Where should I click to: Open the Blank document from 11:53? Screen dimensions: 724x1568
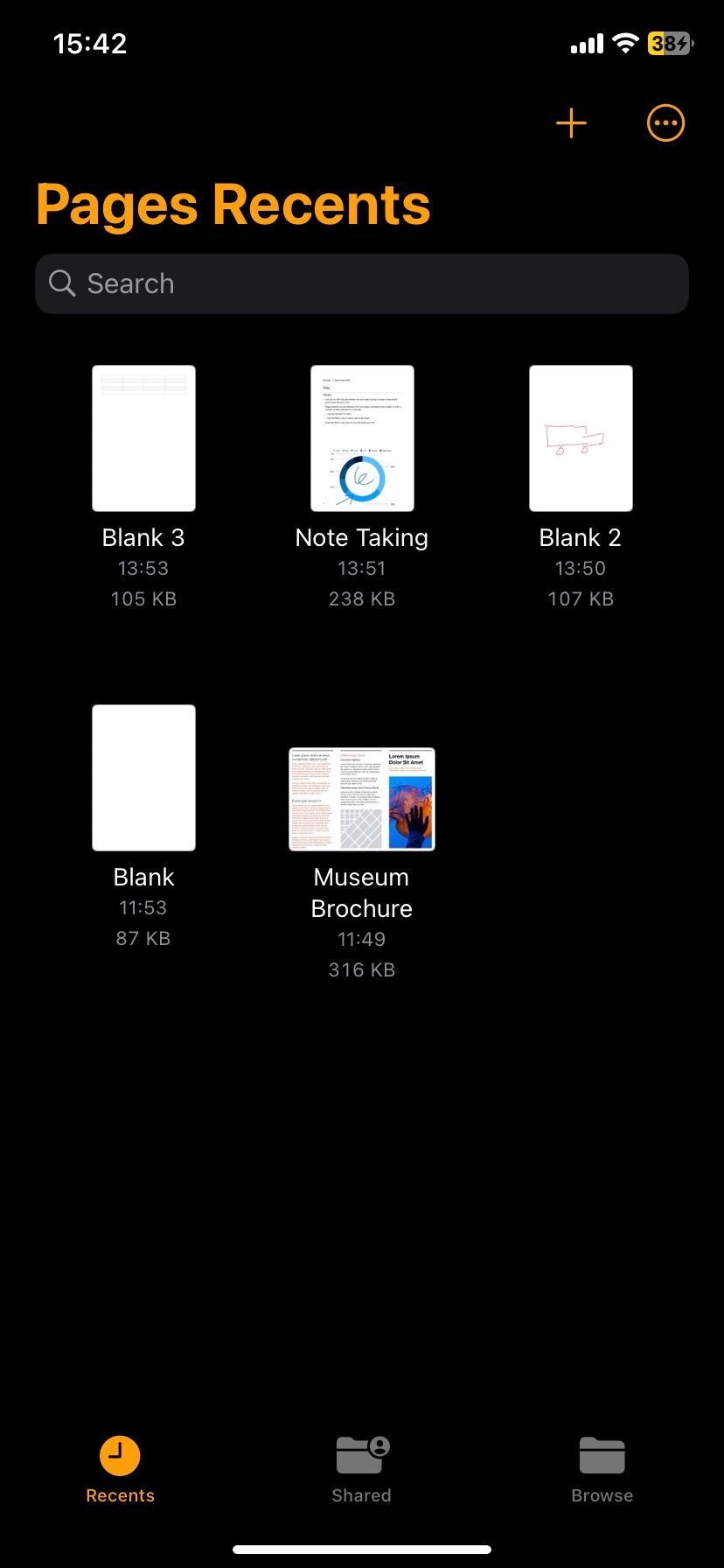(143, 778)
